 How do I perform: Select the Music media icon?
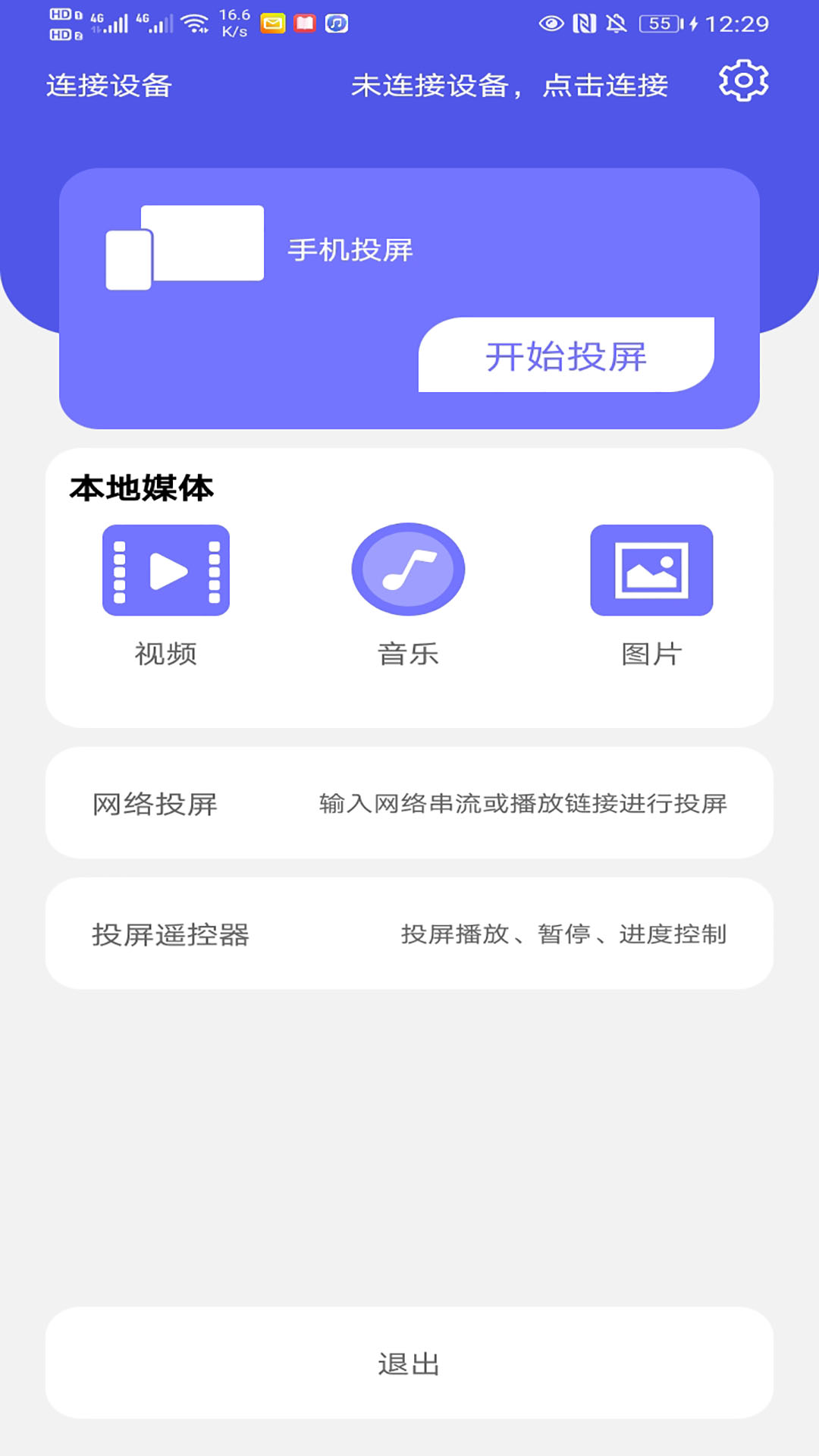pos(408,570)
